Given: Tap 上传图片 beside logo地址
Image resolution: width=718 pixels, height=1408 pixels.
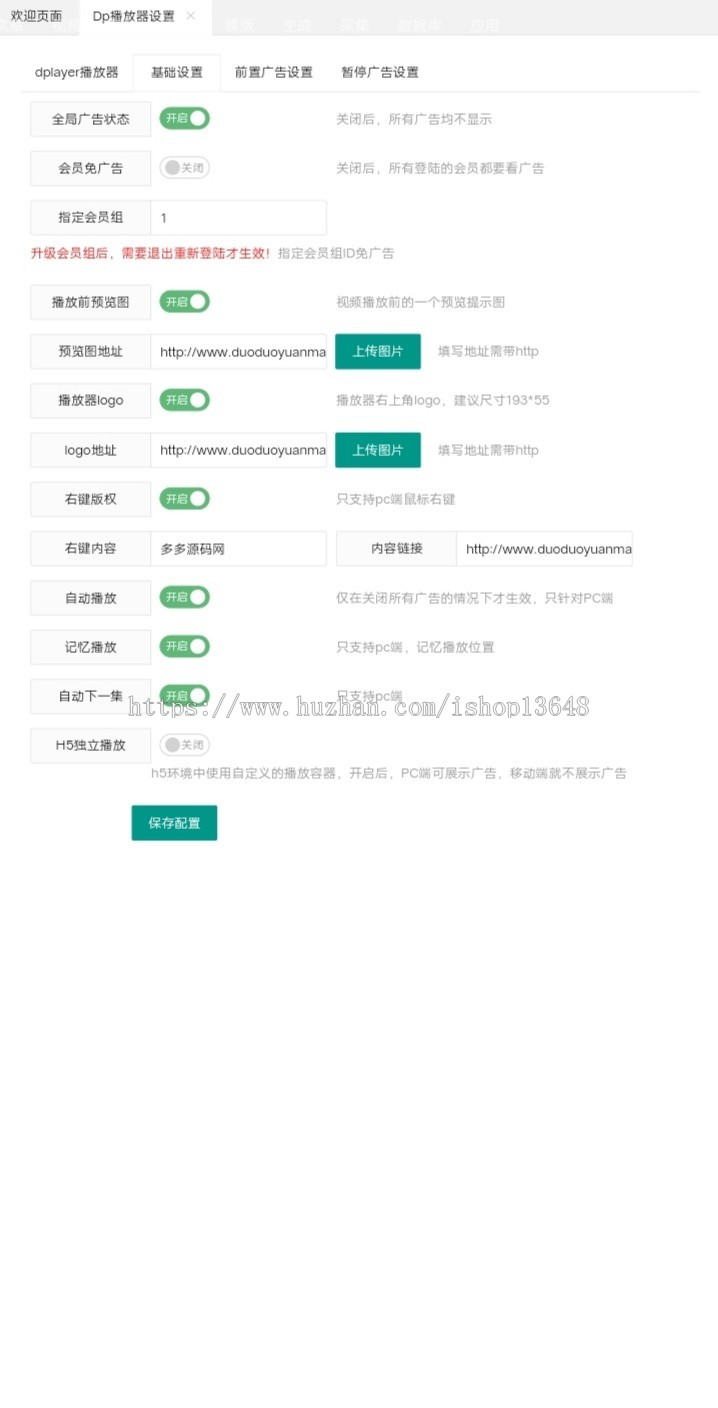Looking at the screenshot, I should pos(378,450).
